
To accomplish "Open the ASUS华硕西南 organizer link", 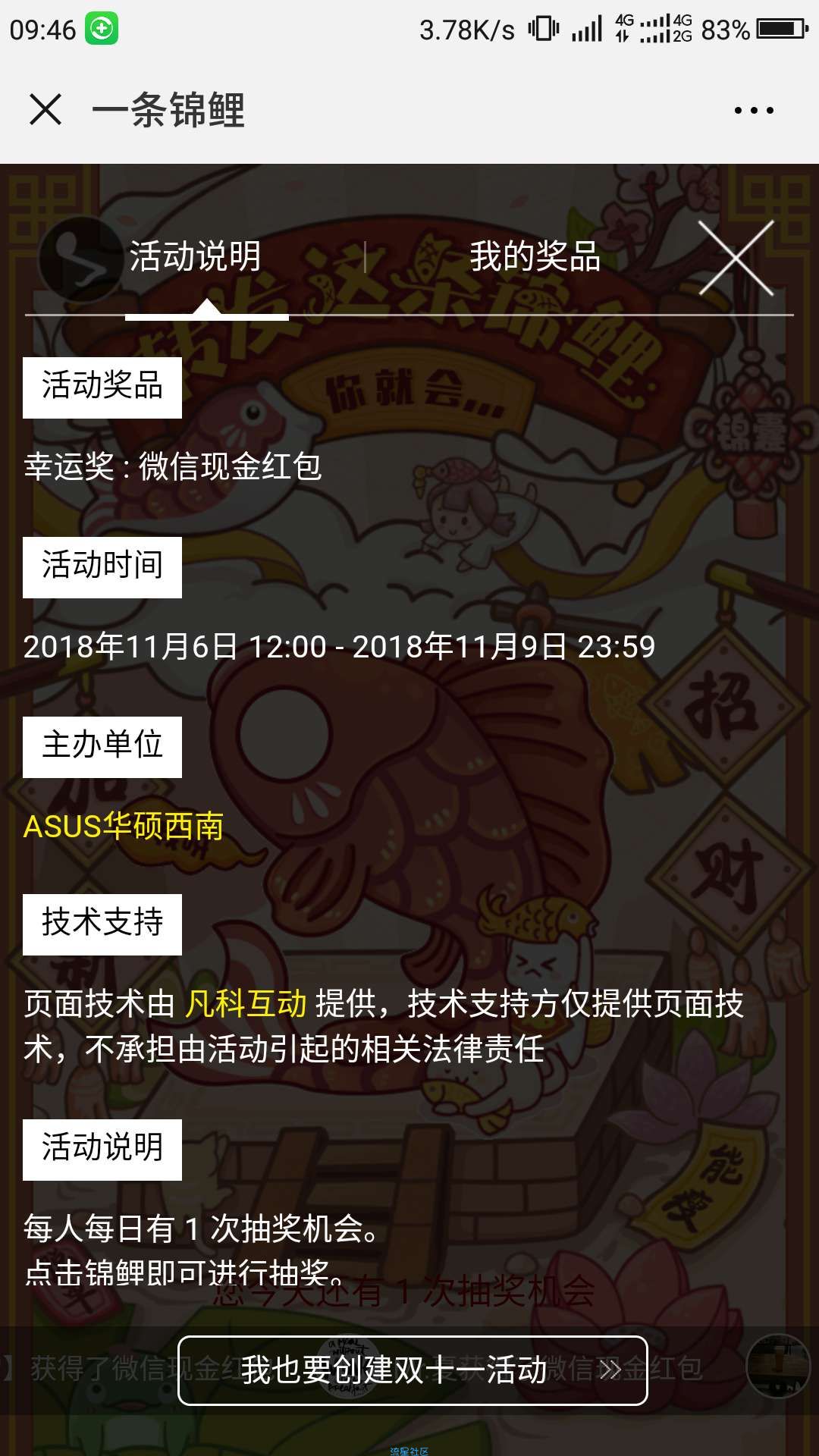I will (124, 827).
